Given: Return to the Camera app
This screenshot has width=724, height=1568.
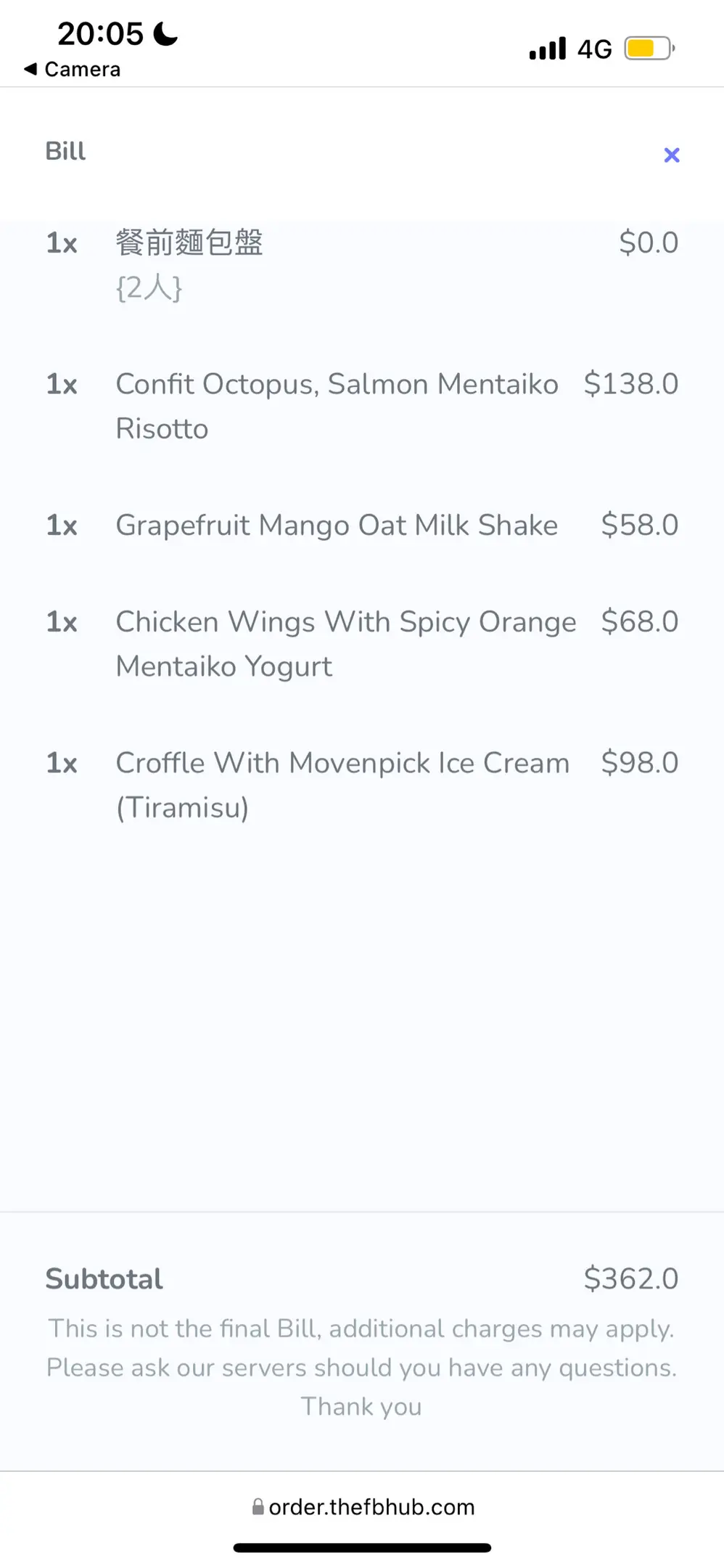Looking at the screenshot, I should tap(73, 70).
